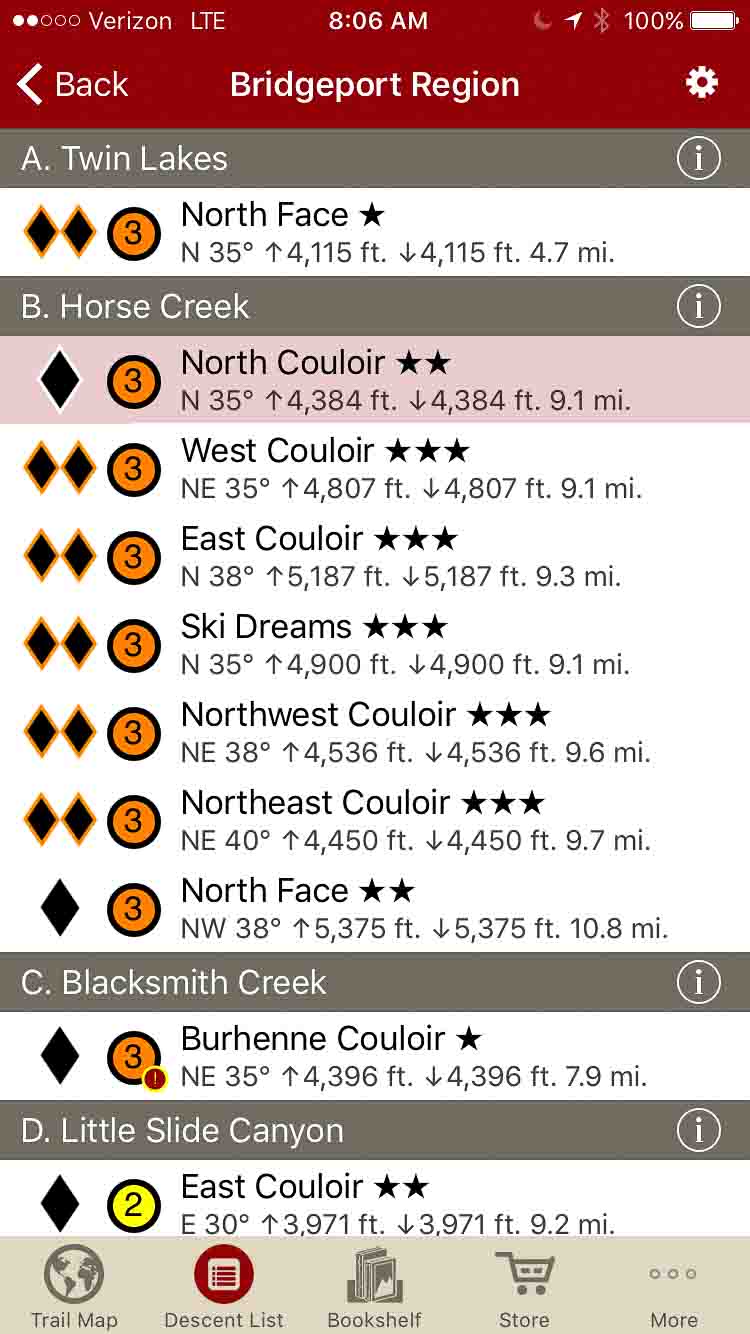Go back from Bridgeport Region
Screen dimensions: 750x1334
click(73, 85)
